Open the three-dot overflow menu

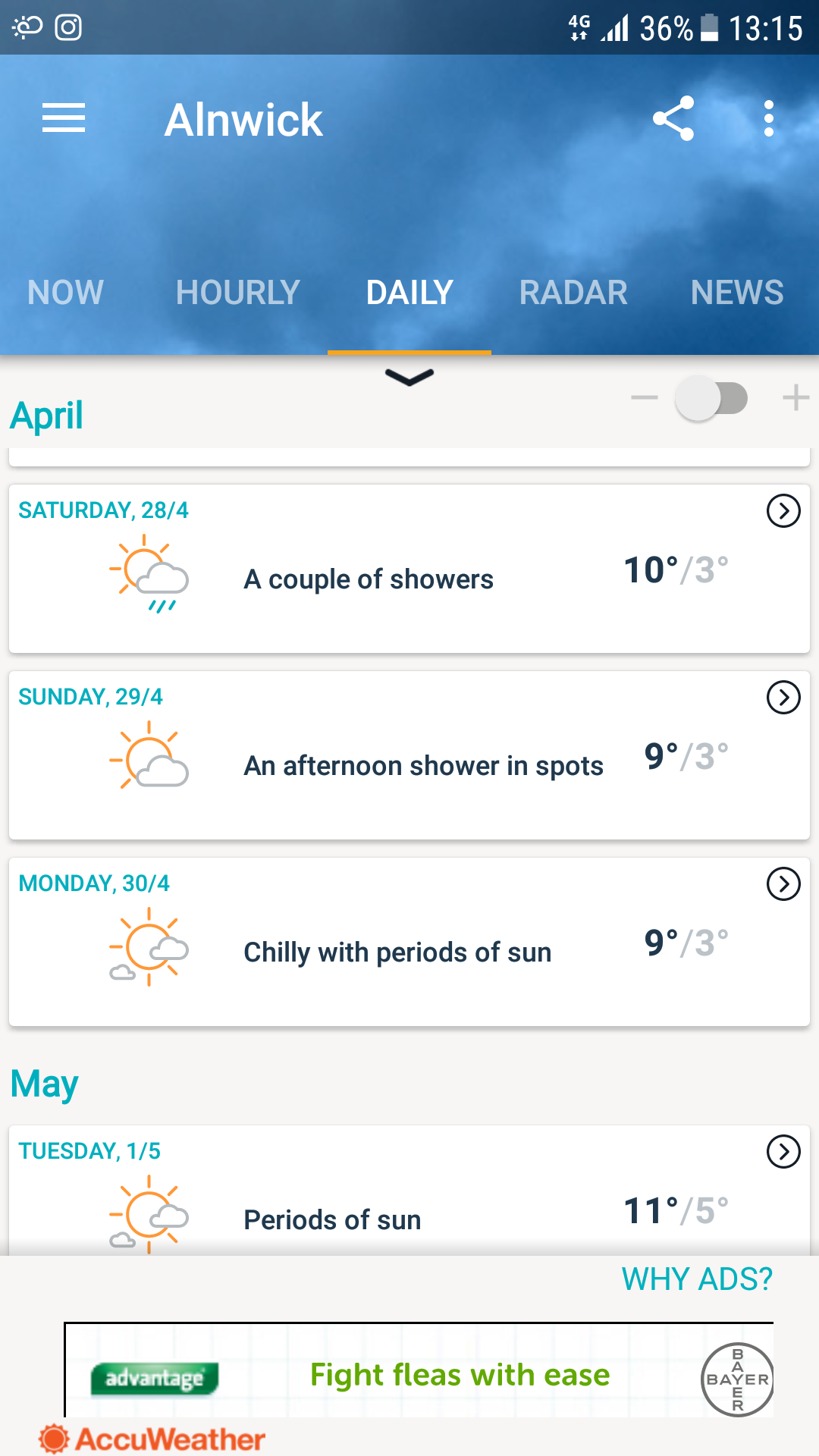coord(769,118)
